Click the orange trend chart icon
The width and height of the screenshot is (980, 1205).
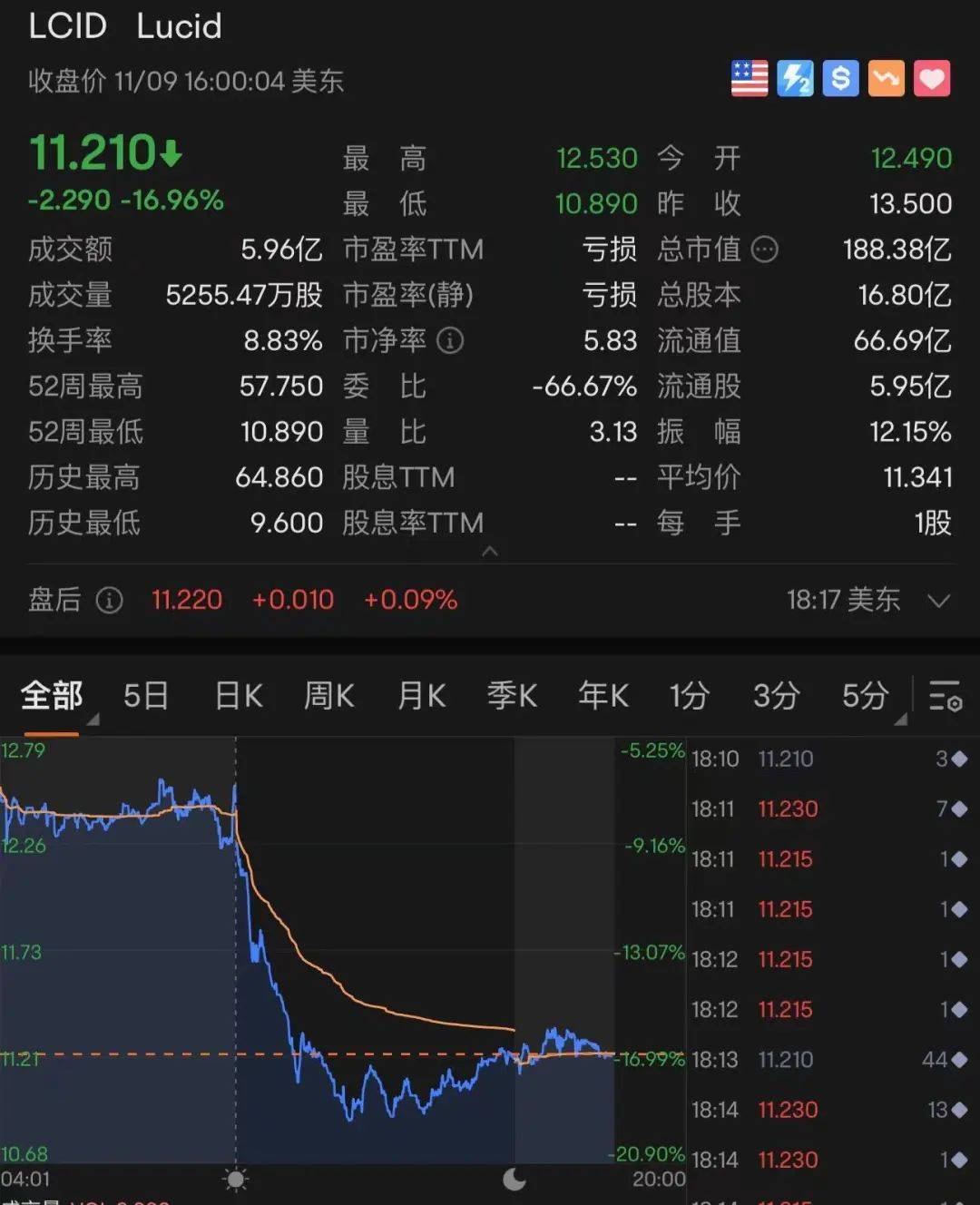coord(886,78)
